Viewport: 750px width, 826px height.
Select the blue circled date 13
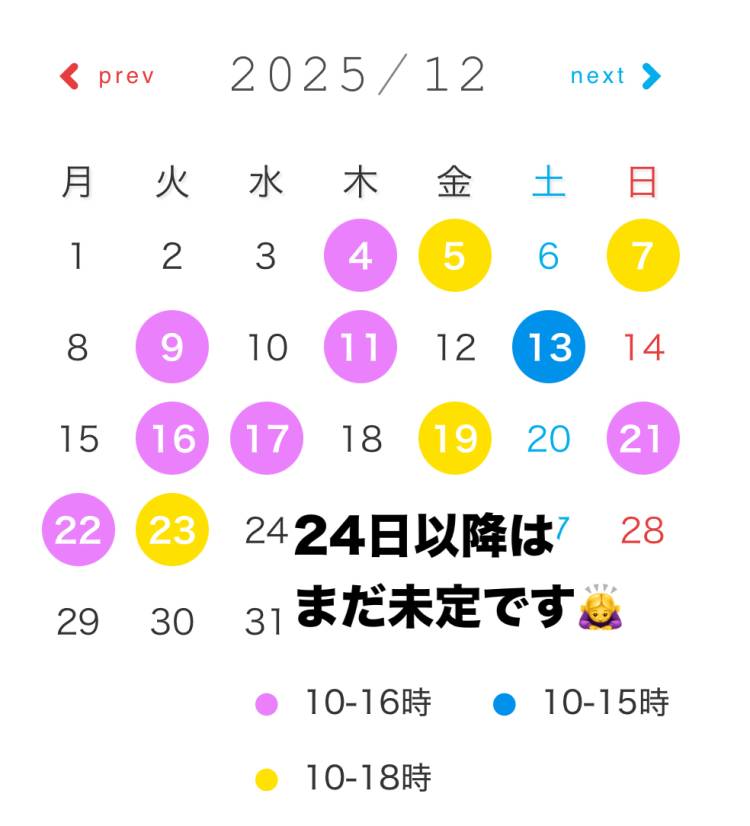click(548, 347)
